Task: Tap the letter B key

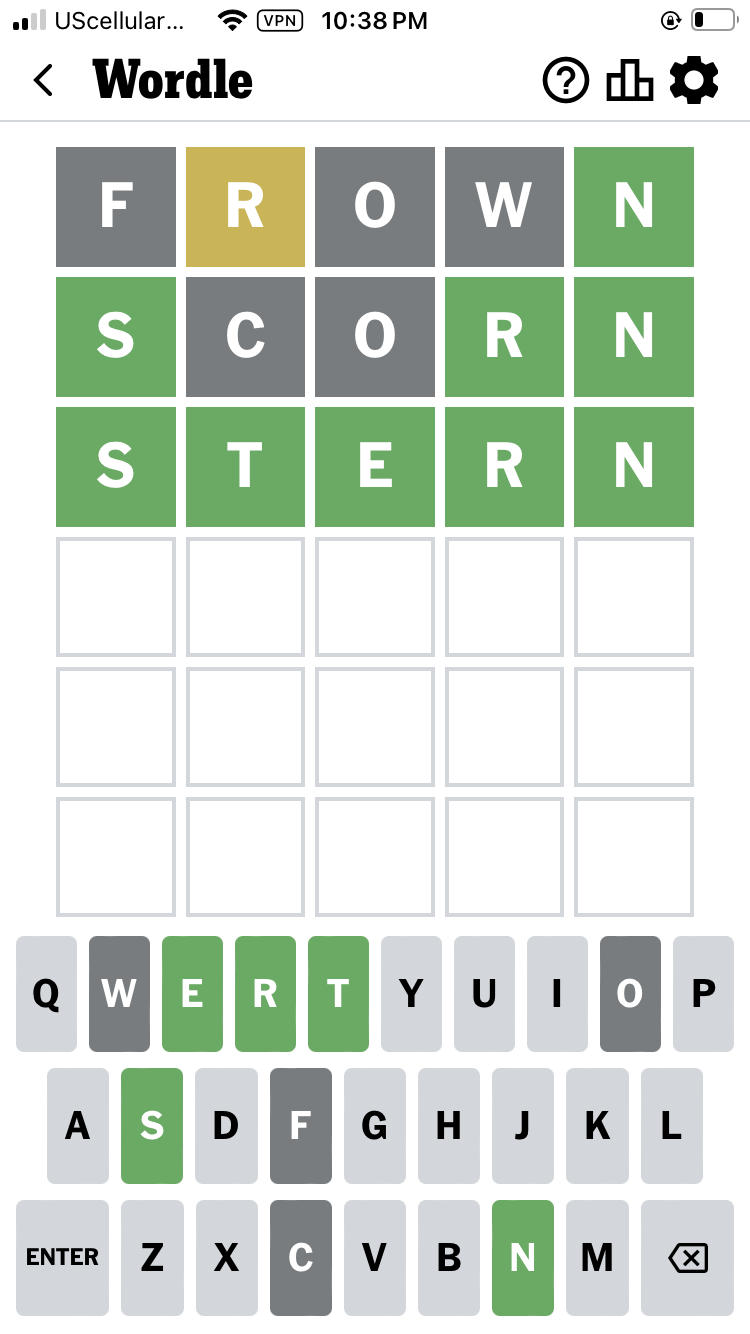Action: click(449, 1257)
